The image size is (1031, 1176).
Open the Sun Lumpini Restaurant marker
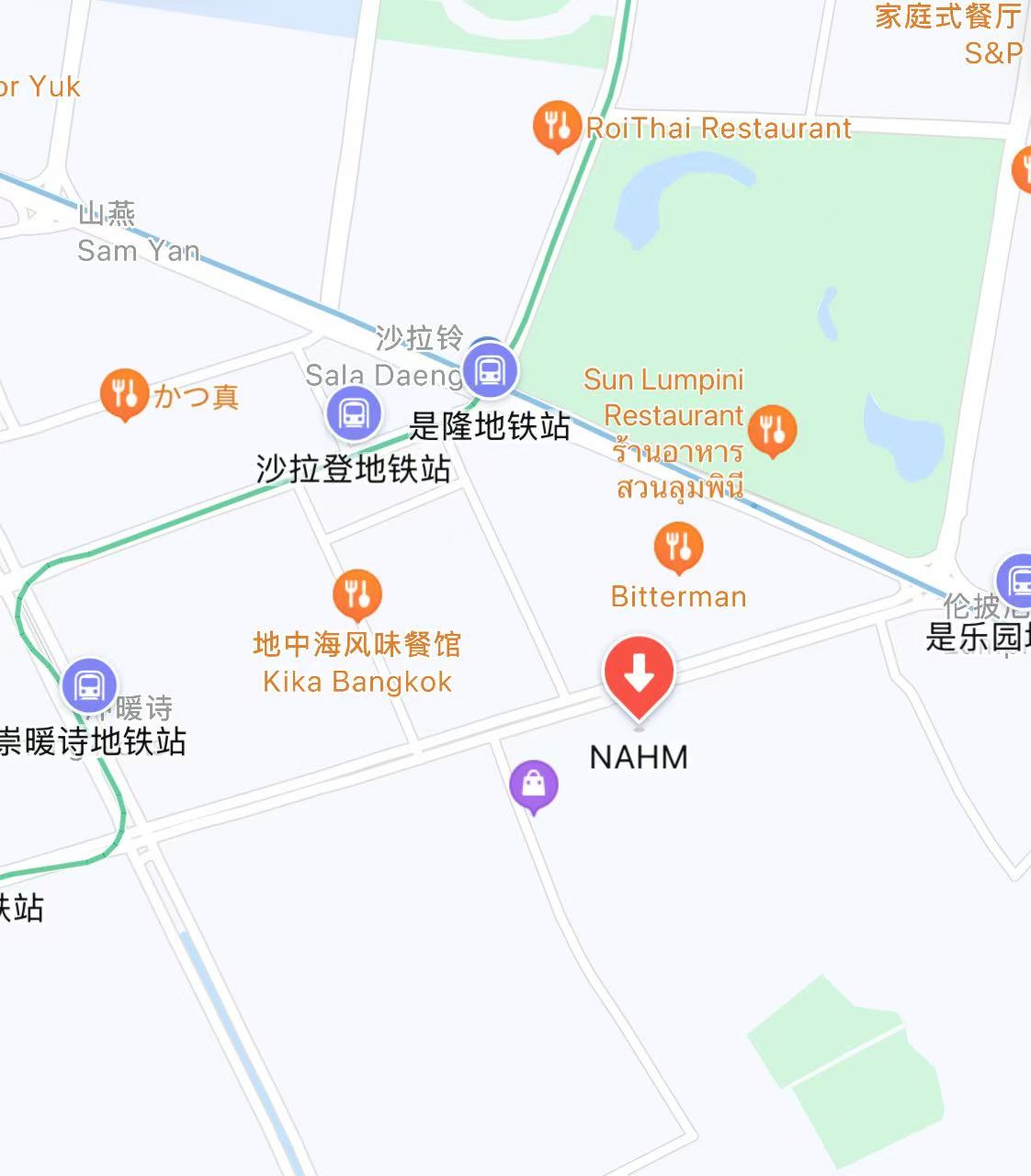click(x=772, y=429)
